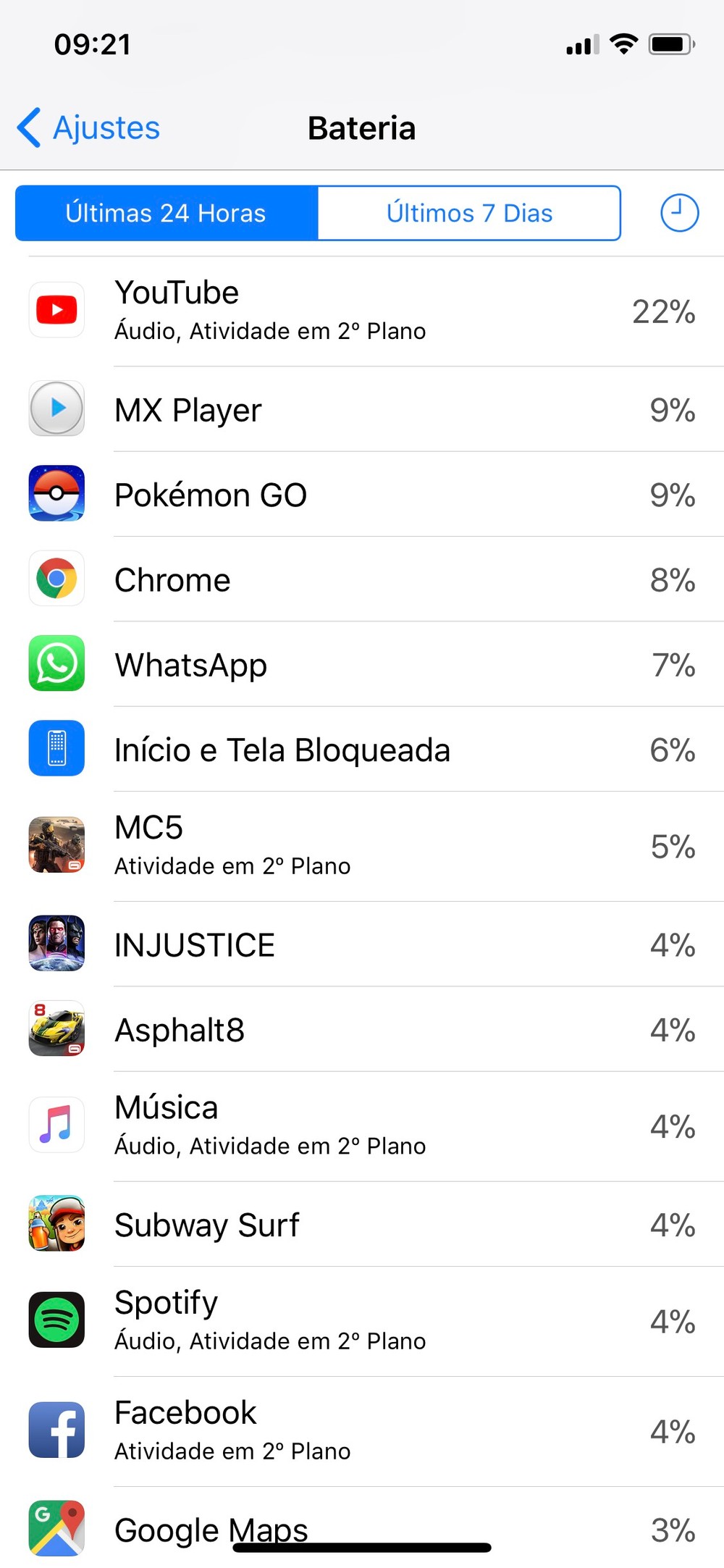Image resolution: width=724 pixels, height=1568 pixels.
Task: Tap the INJUSTICE entry
Action: point(362,944)
